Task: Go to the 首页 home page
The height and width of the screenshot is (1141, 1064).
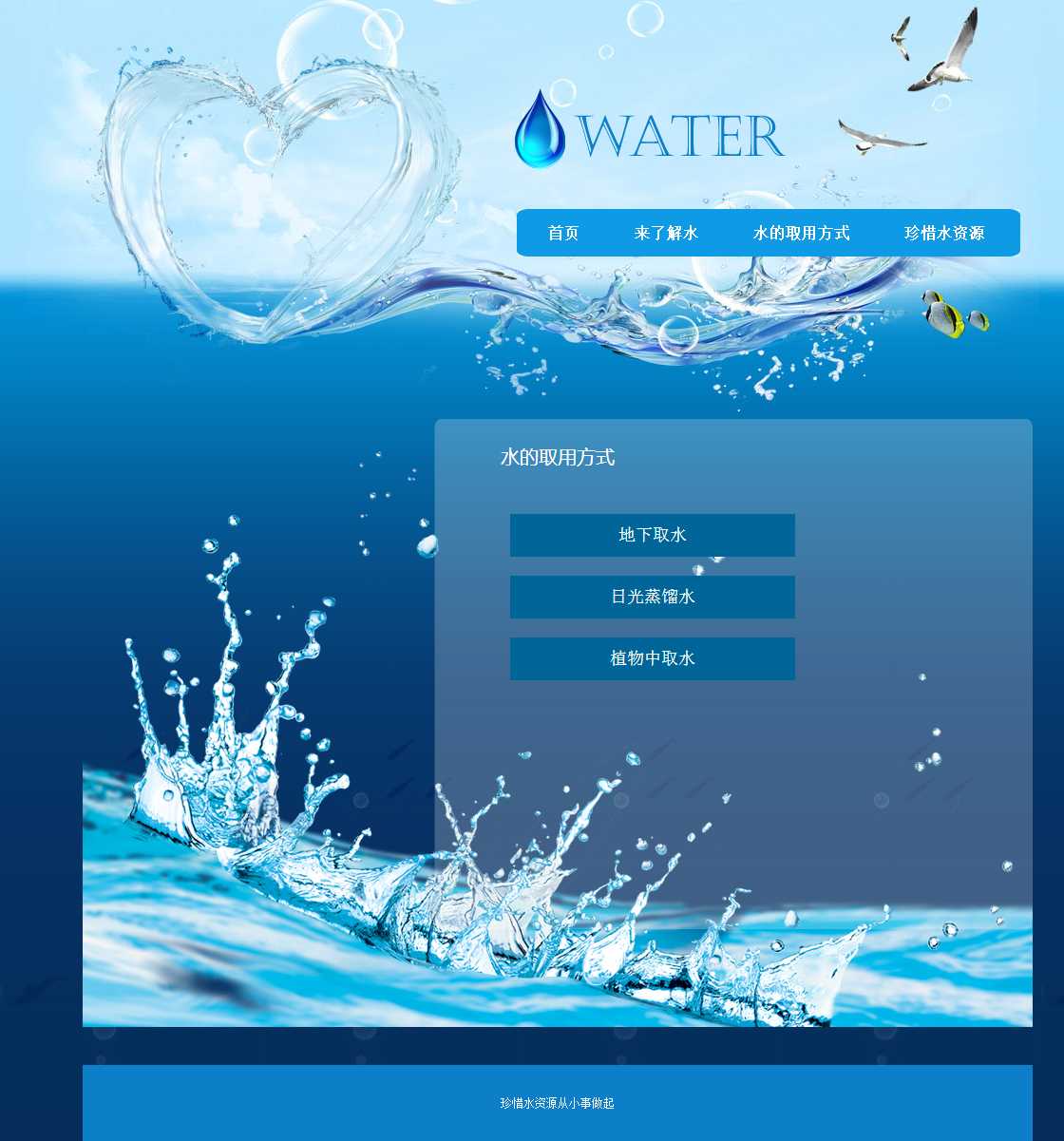Action: [563, 233]
